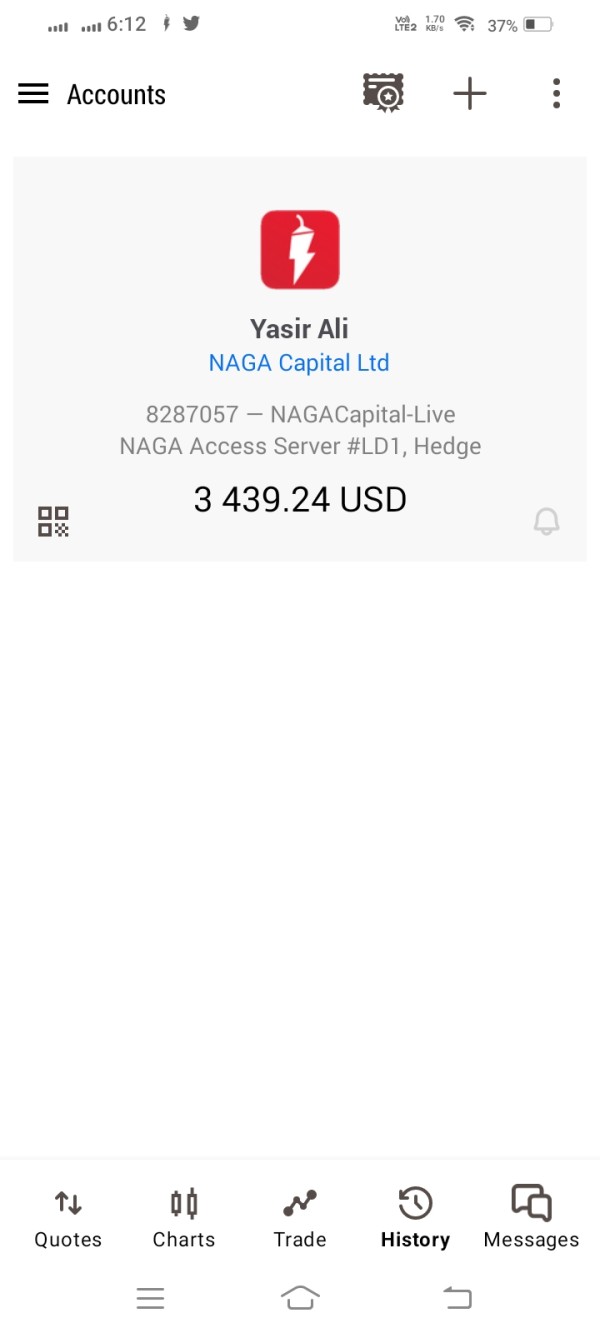View the History tab
The height and width of the screenshot is (1333, 600).
(415, 1219)
